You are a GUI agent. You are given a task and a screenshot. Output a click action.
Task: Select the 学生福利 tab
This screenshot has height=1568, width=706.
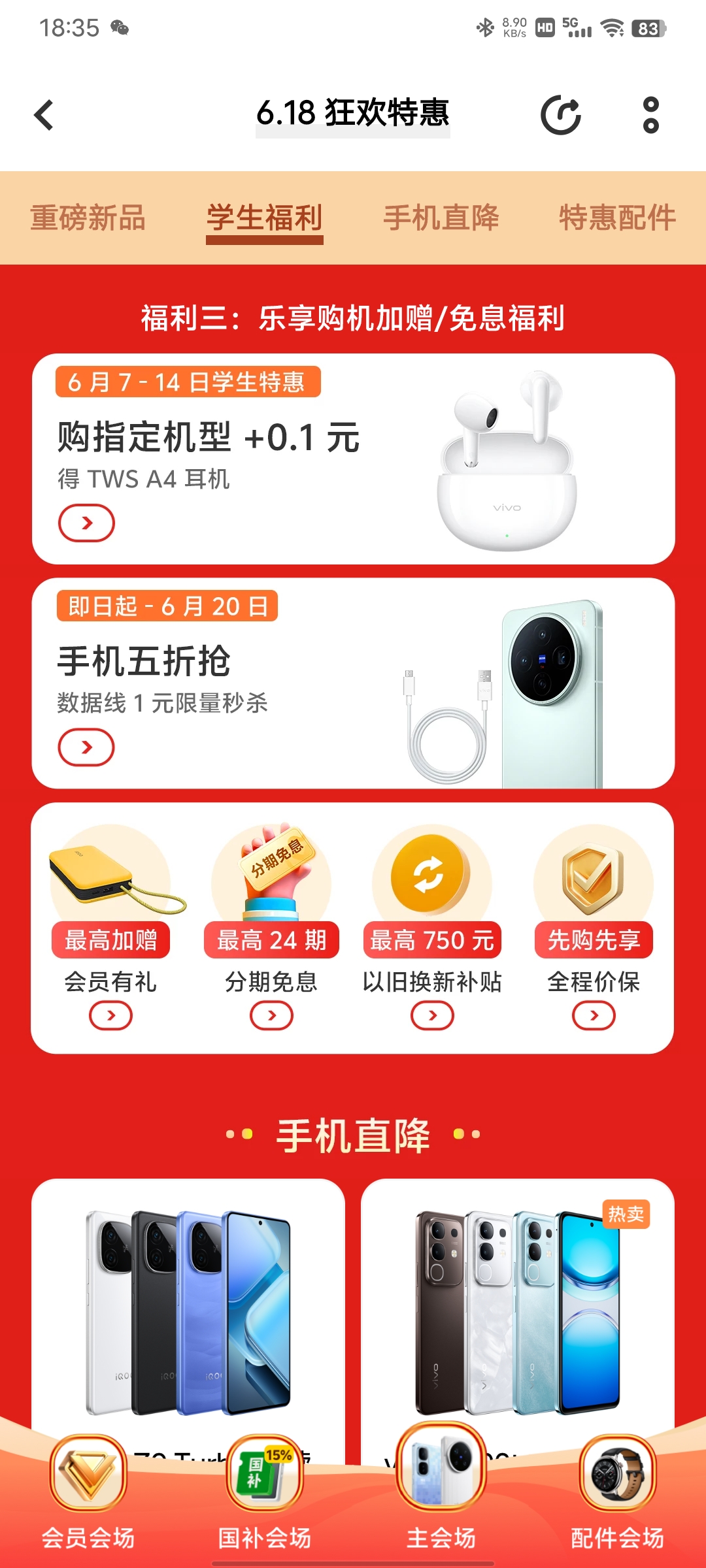click(265, 218)
